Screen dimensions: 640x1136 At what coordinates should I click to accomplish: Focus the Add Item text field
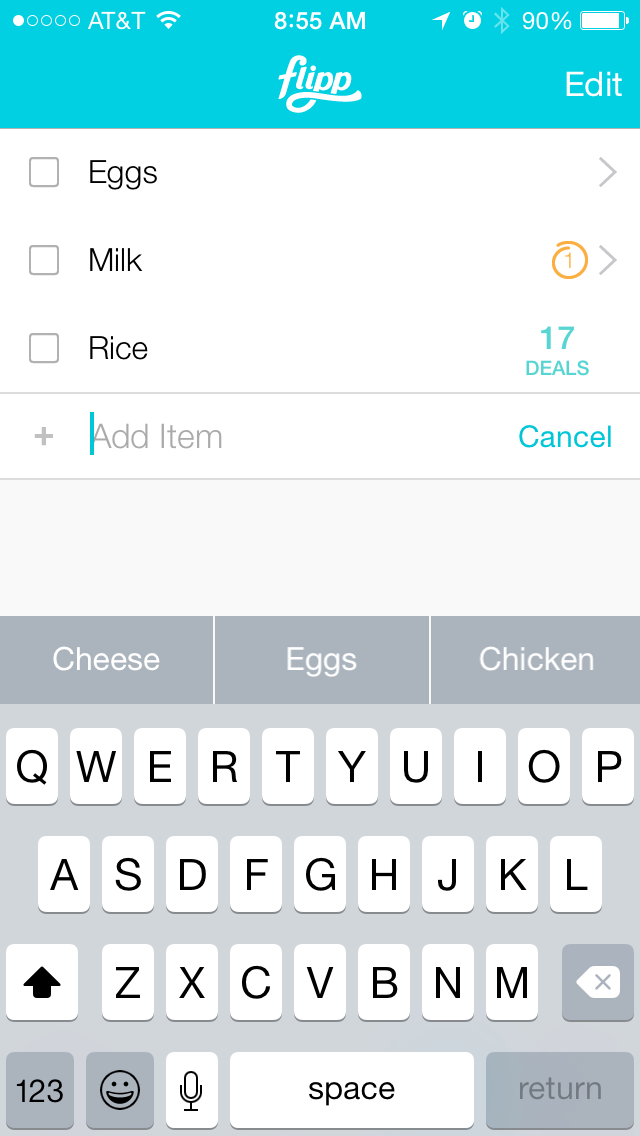[290, 437]
